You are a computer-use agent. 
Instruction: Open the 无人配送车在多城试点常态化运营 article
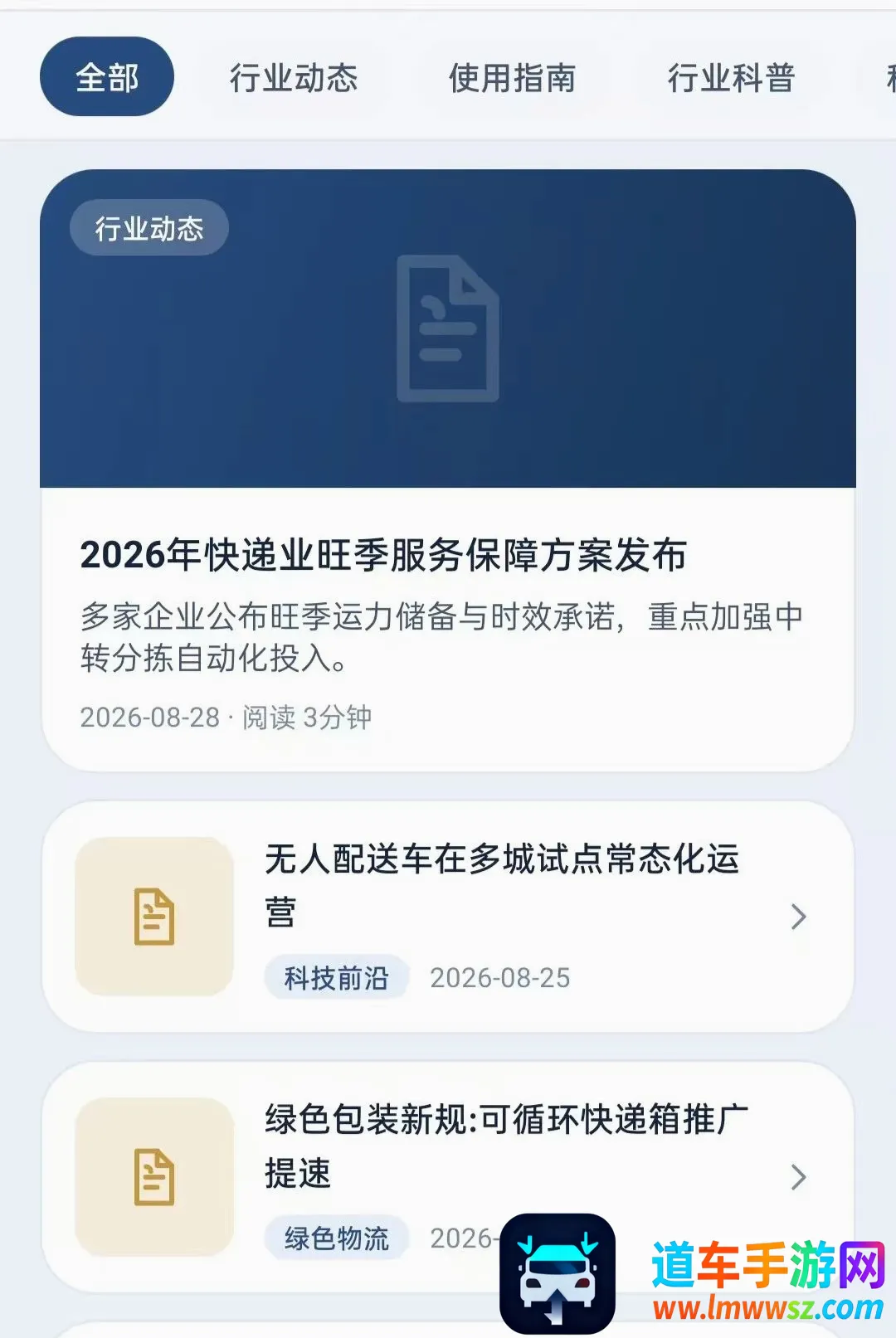click(448, 917)
